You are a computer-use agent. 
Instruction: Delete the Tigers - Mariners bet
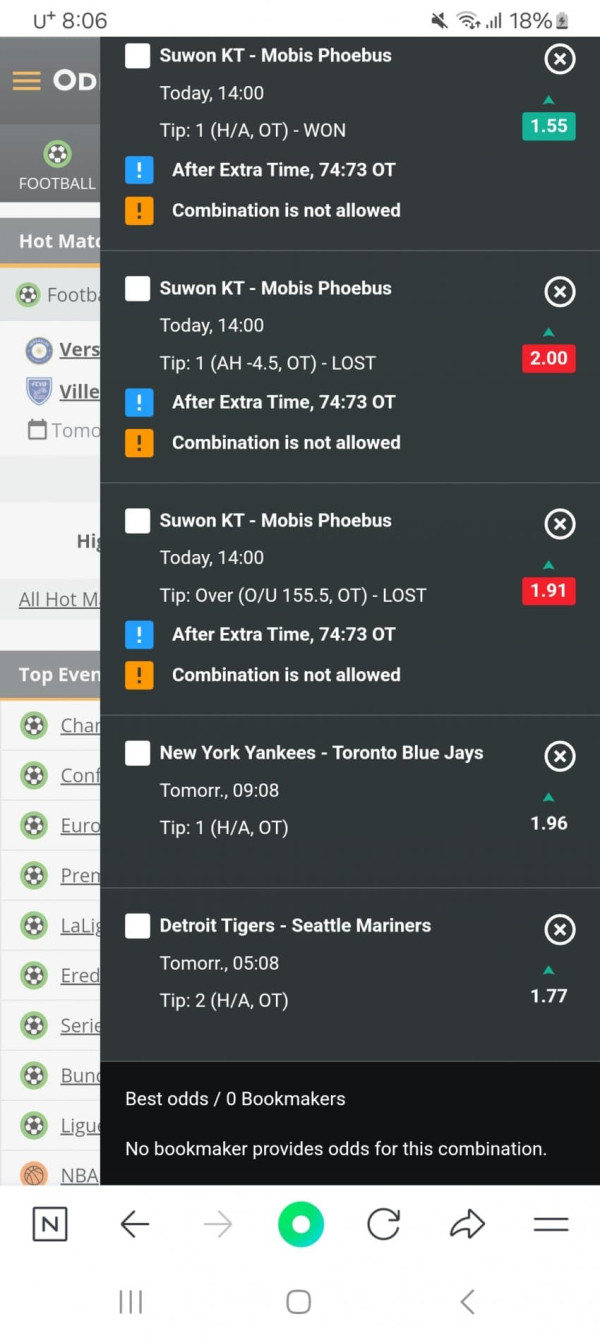coord(560,930)
